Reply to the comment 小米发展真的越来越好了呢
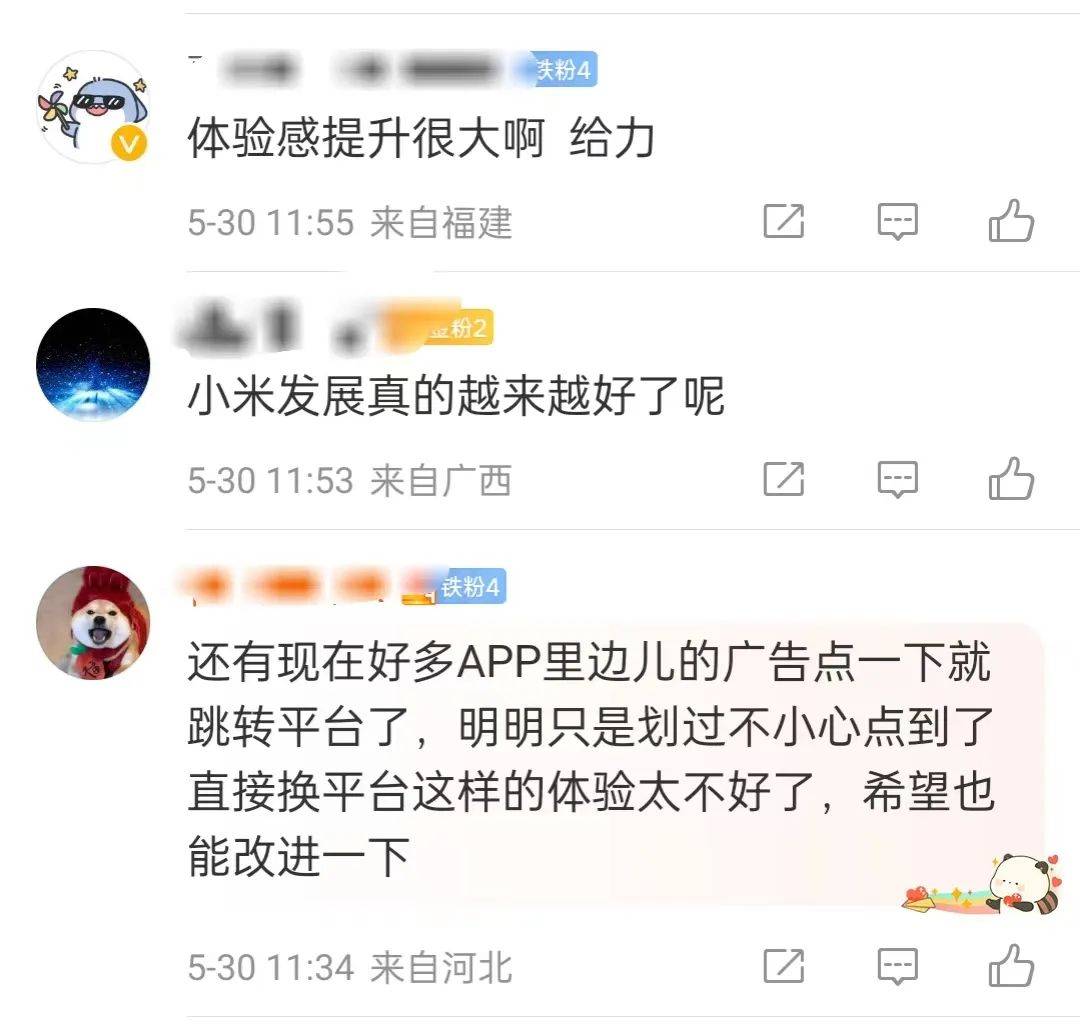 (897, 479)
